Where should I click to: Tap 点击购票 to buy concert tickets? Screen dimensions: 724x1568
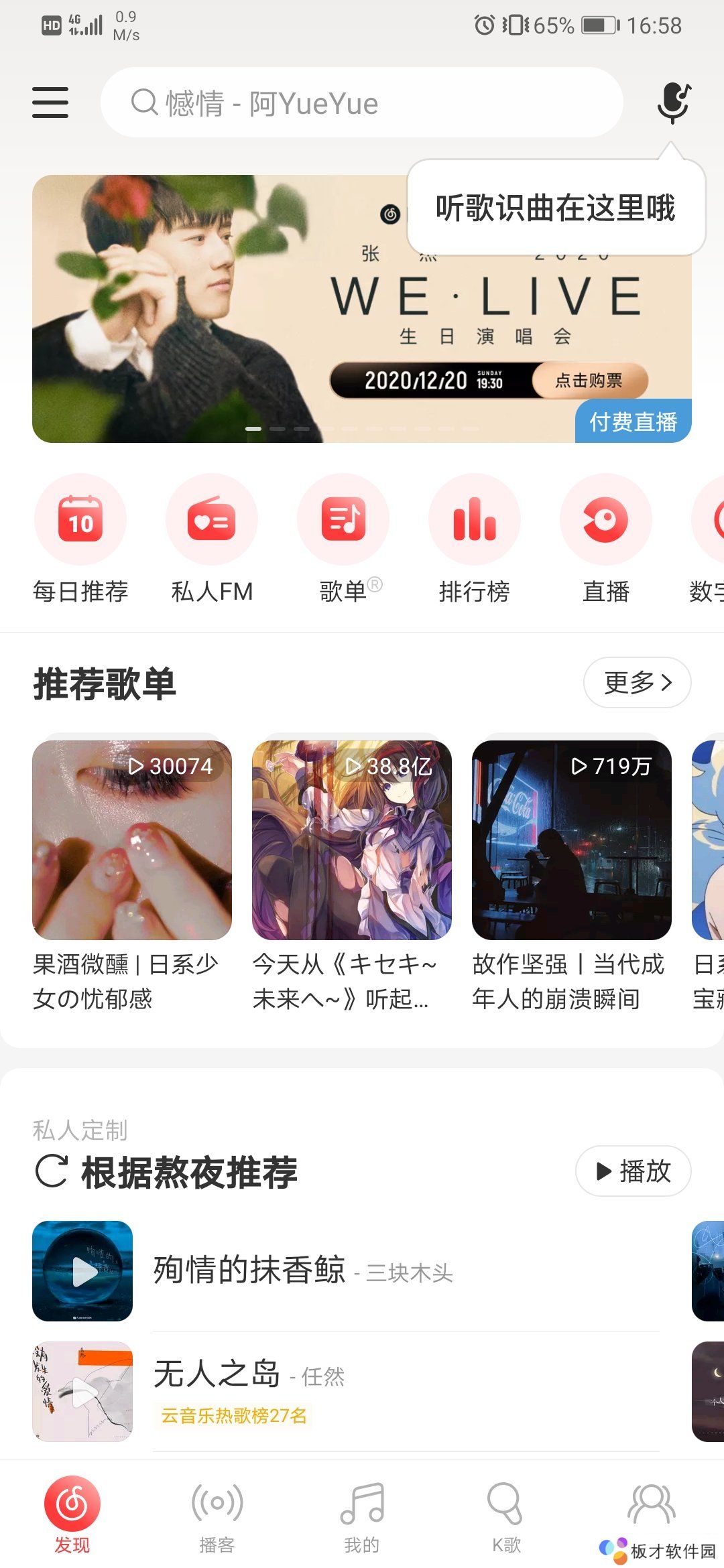pos(589,380)
